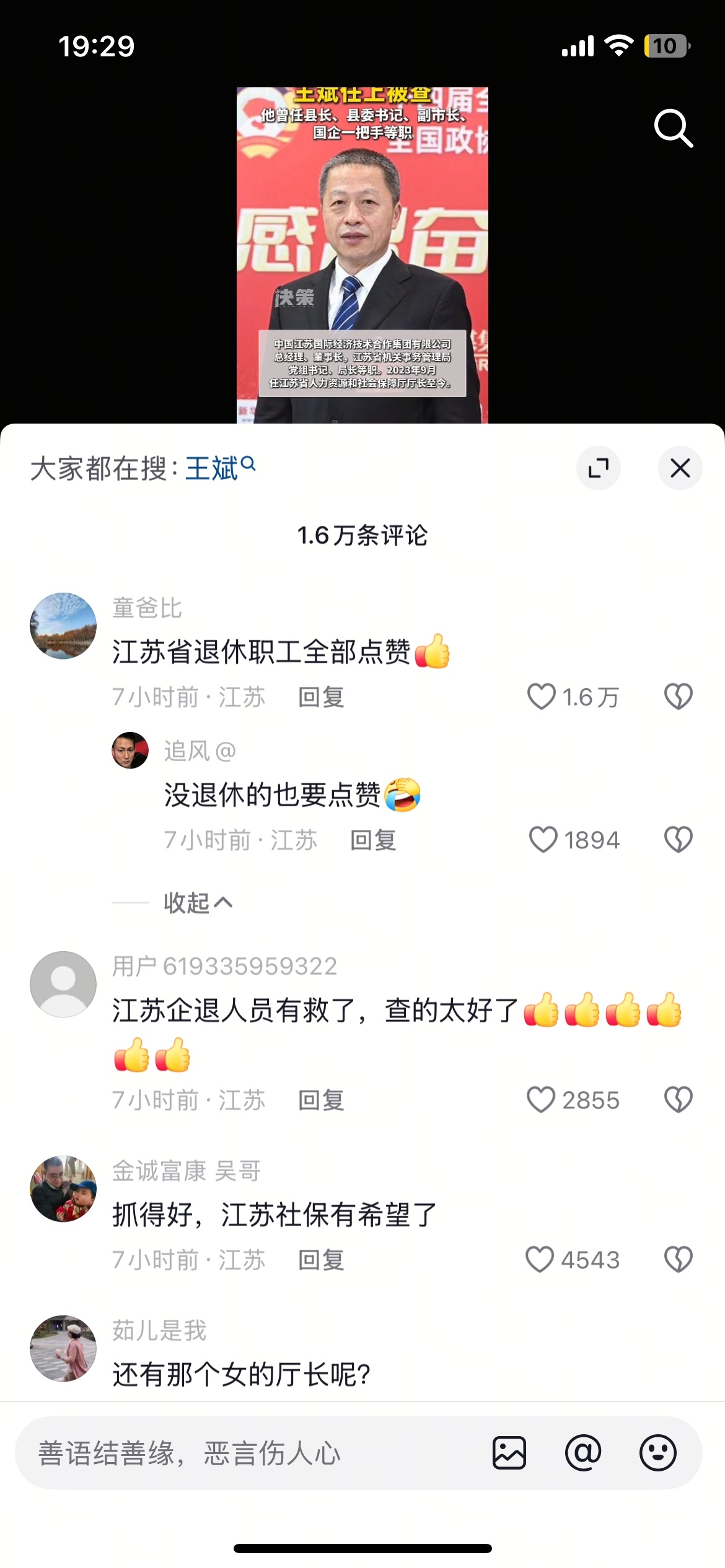
Task: Mention someone with the @ icon
Action: click(x=583, y=1453)
